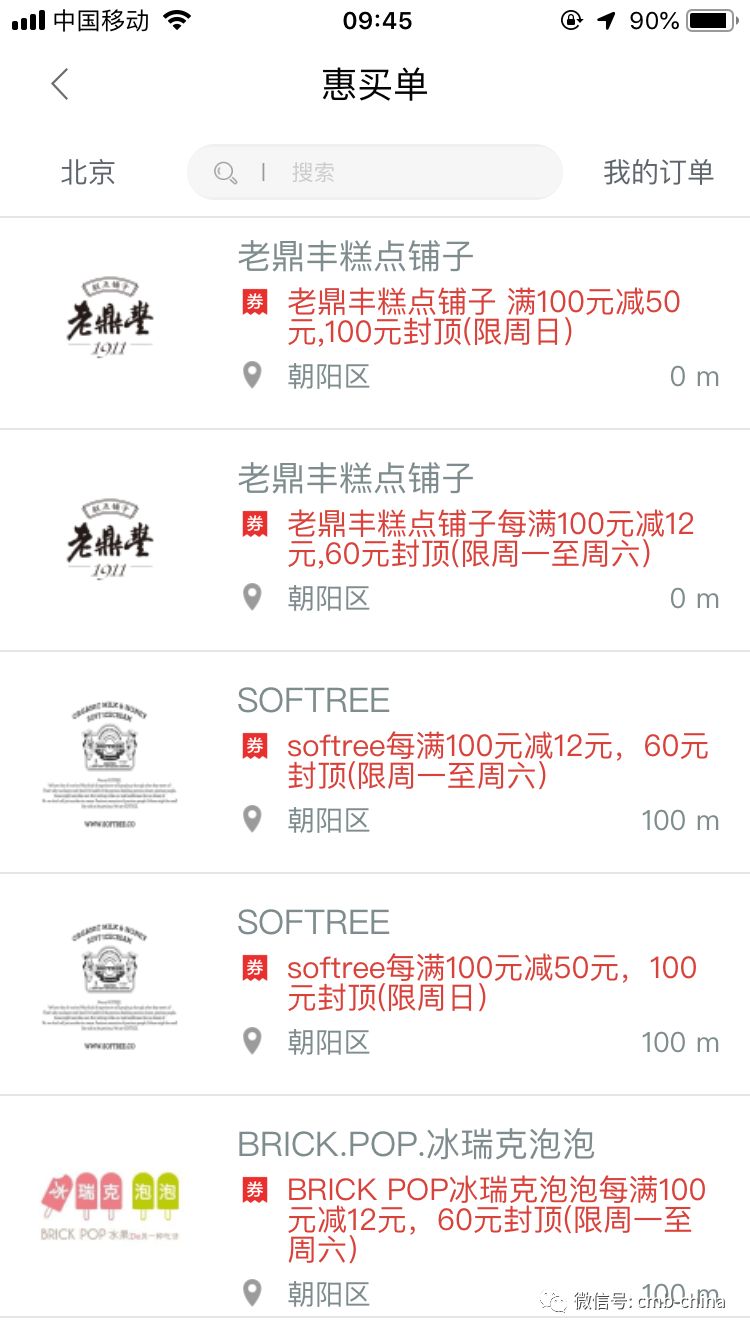
Task: Tap the 券 icon on the BRICK POP coupon
Action: tap(253, 1190)
